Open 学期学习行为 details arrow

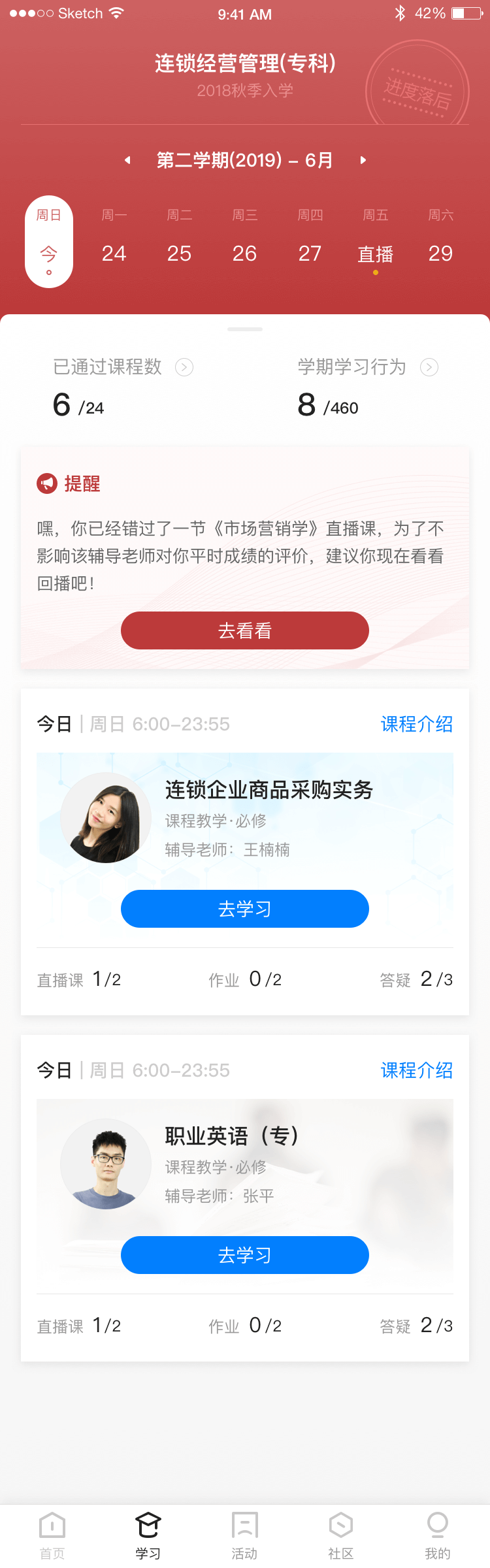(x=429, y=367)
